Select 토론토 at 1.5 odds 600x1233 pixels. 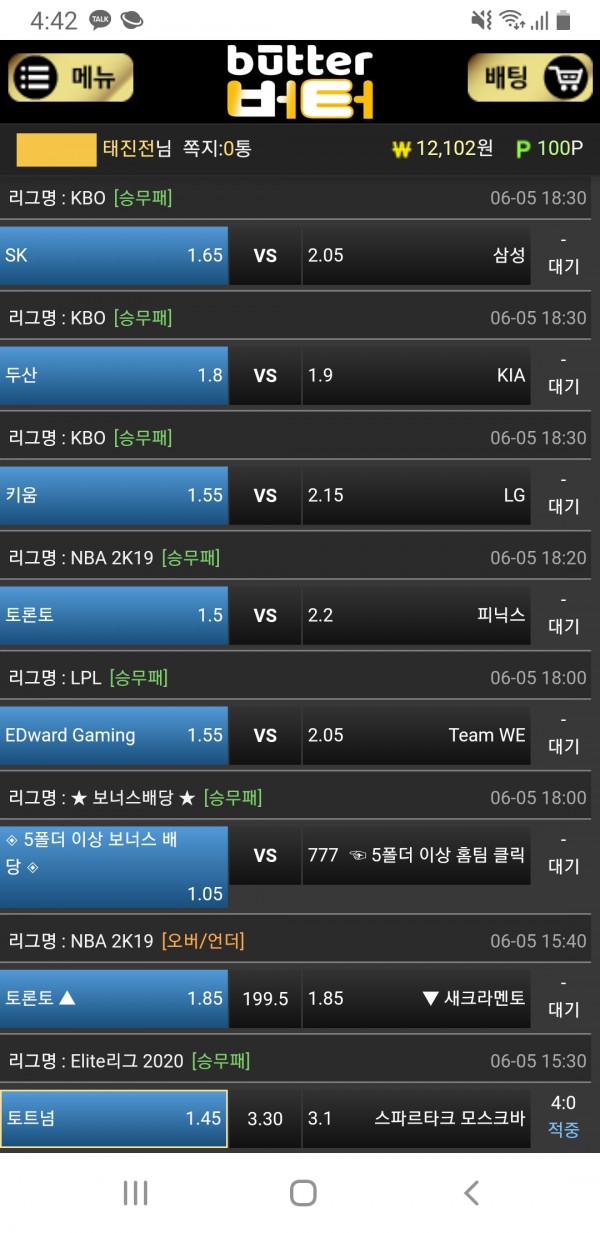pos(114,615)
